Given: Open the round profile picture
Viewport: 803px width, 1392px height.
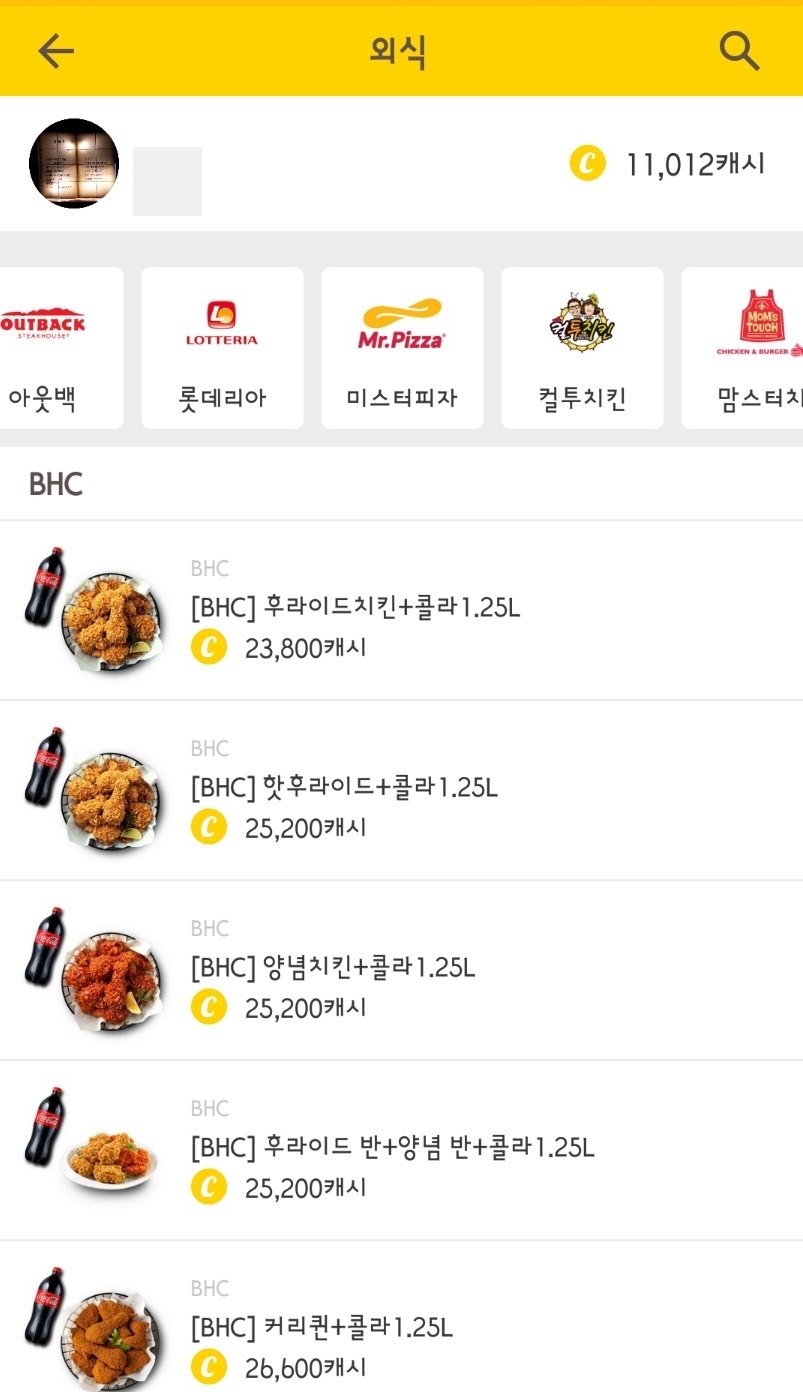Looking at the screenshot, I should point(74,163).
